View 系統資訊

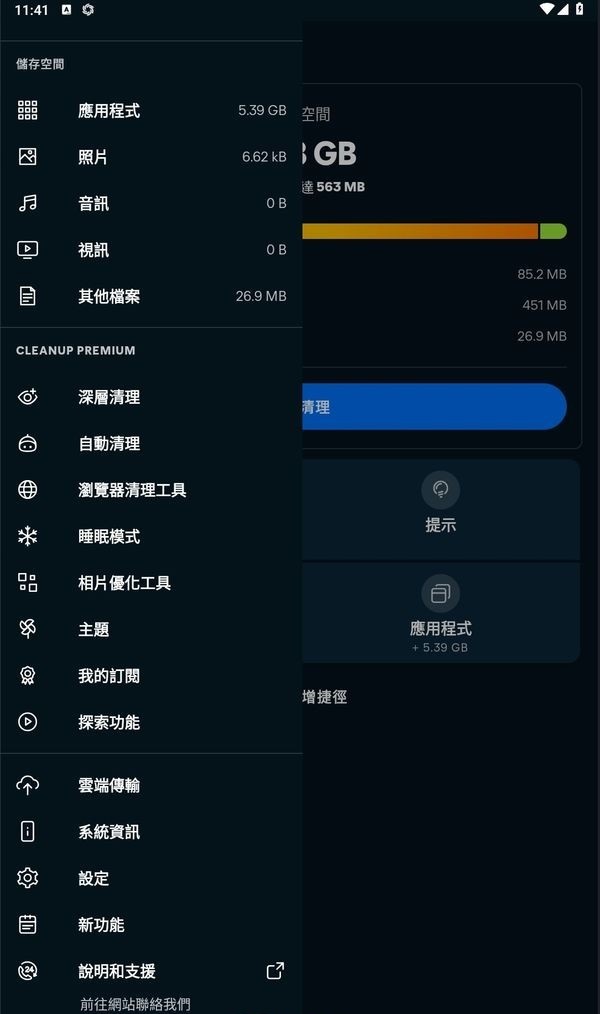pos(150,832)
